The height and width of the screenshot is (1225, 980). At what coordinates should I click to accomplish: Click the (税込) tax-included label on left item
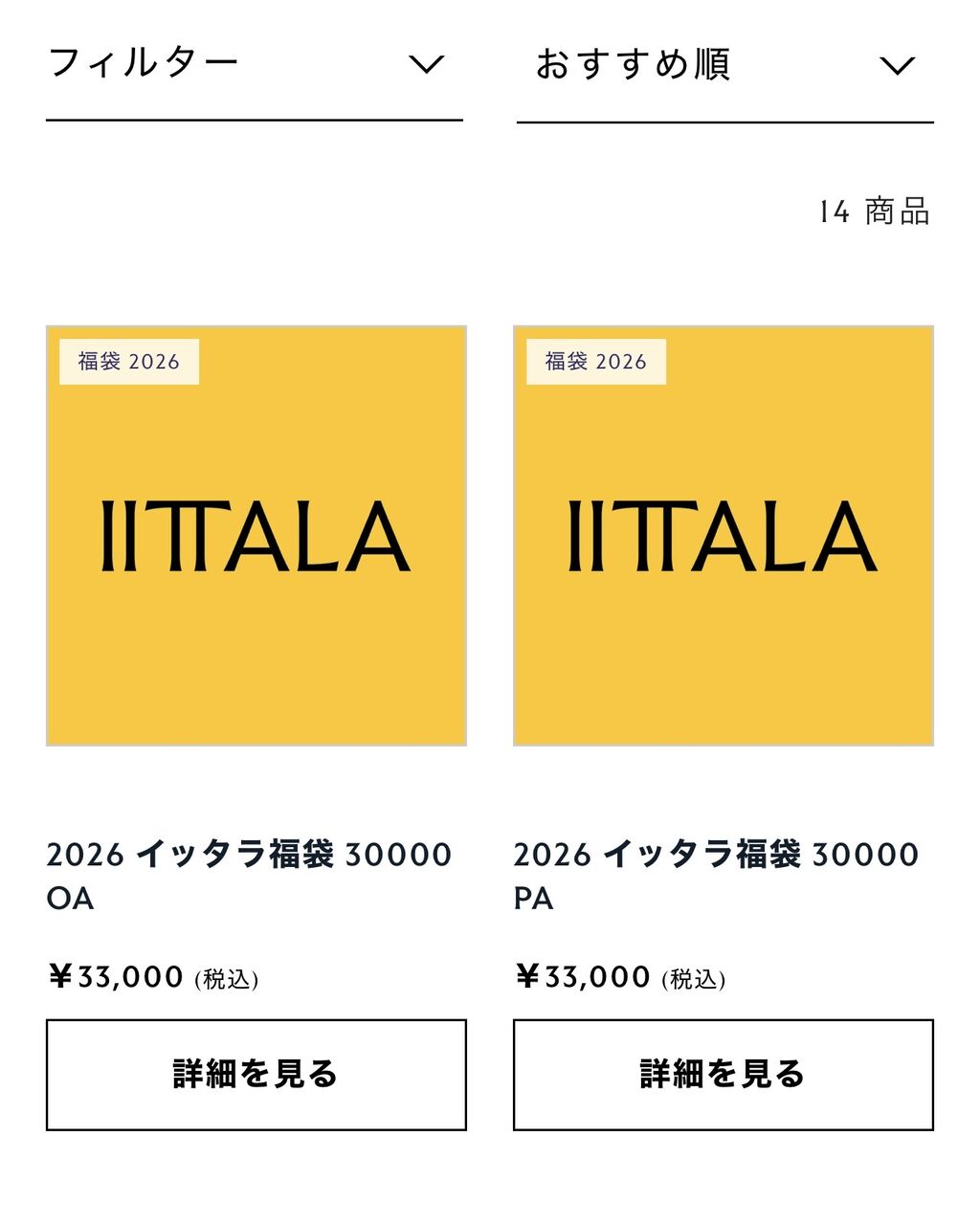(x=228, y=979)
